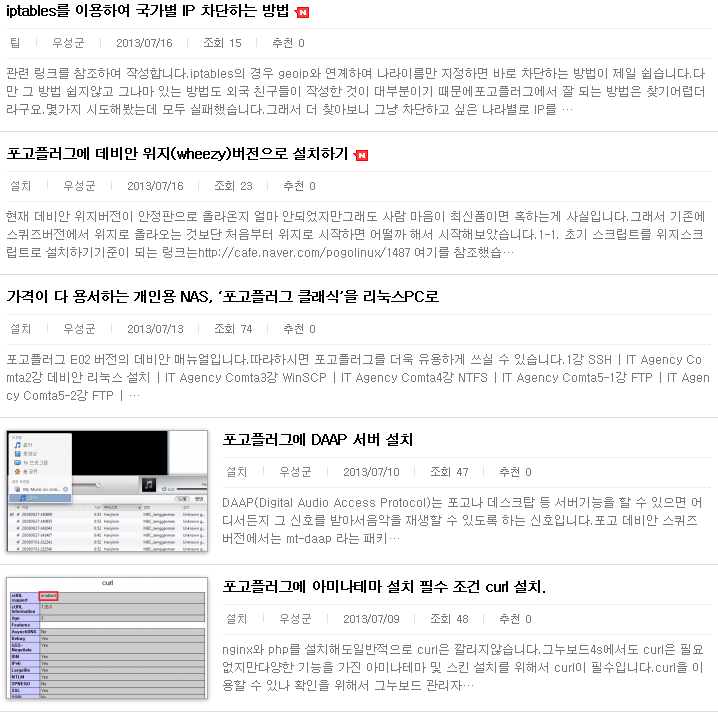Open the 데비안 위지(wheezy)버전으로 설치하기 post
The height and width of the screenshot is (717, 718).
(x=177, y=154)
